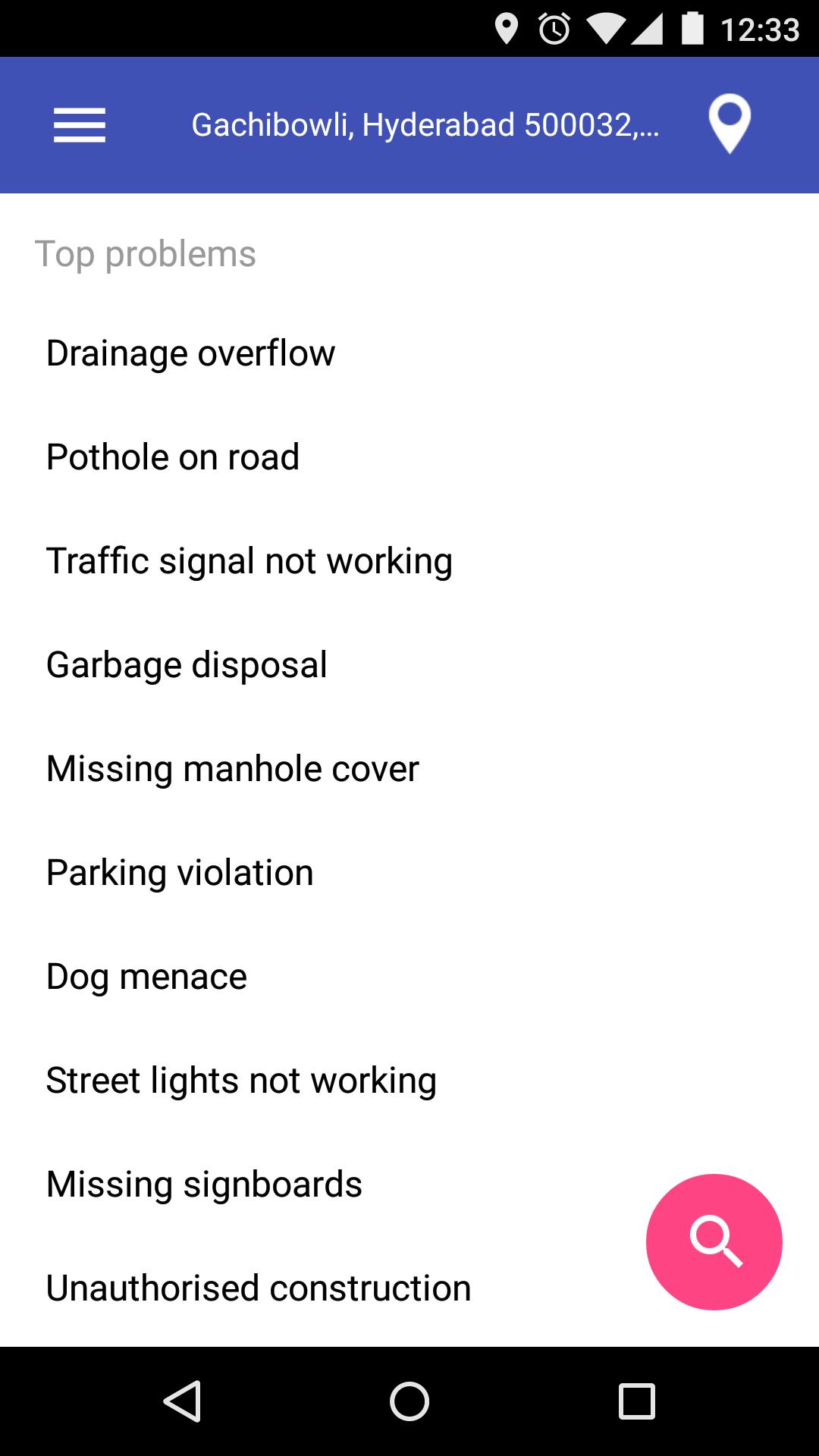Select Drainage overflow problem

(190, 353)
